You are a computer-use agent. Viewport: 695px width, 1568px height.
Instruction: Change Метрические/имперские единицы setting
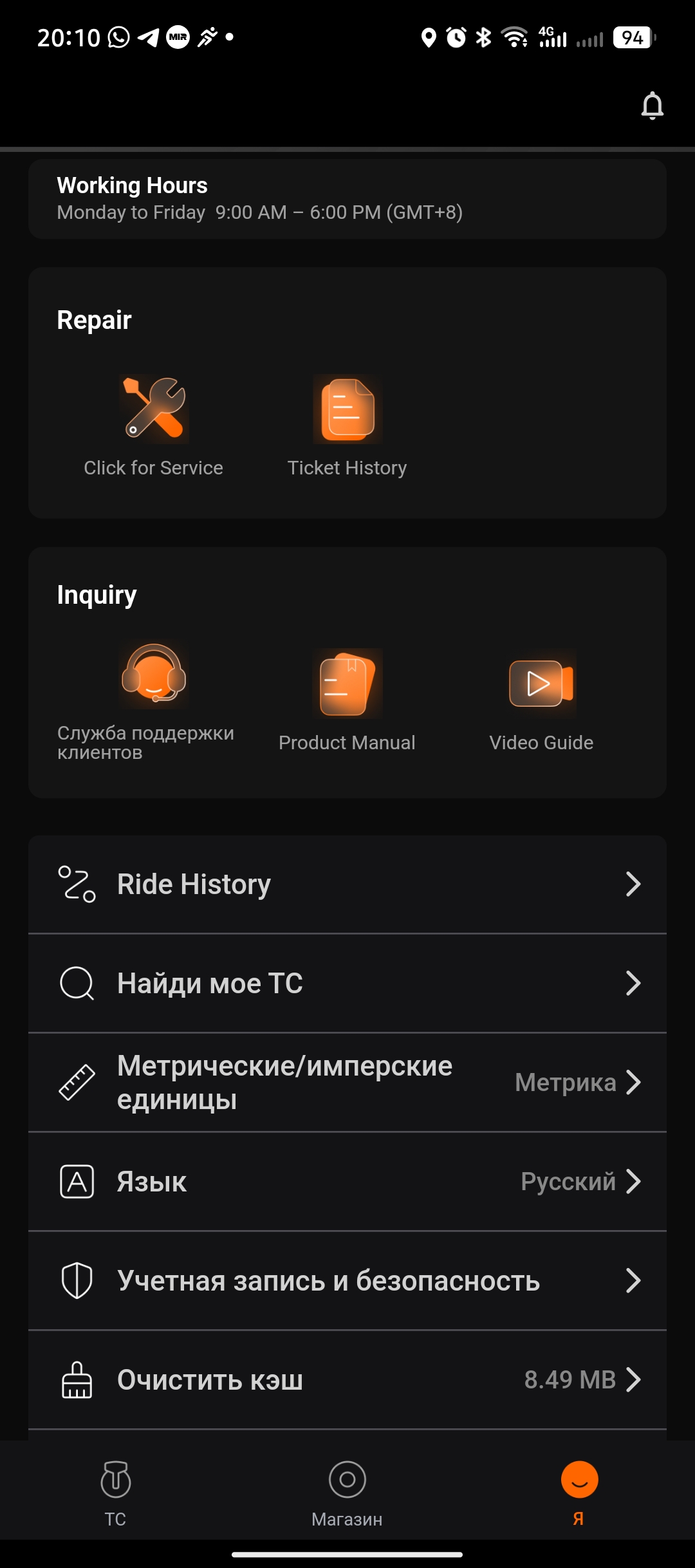click(347, 1083)
